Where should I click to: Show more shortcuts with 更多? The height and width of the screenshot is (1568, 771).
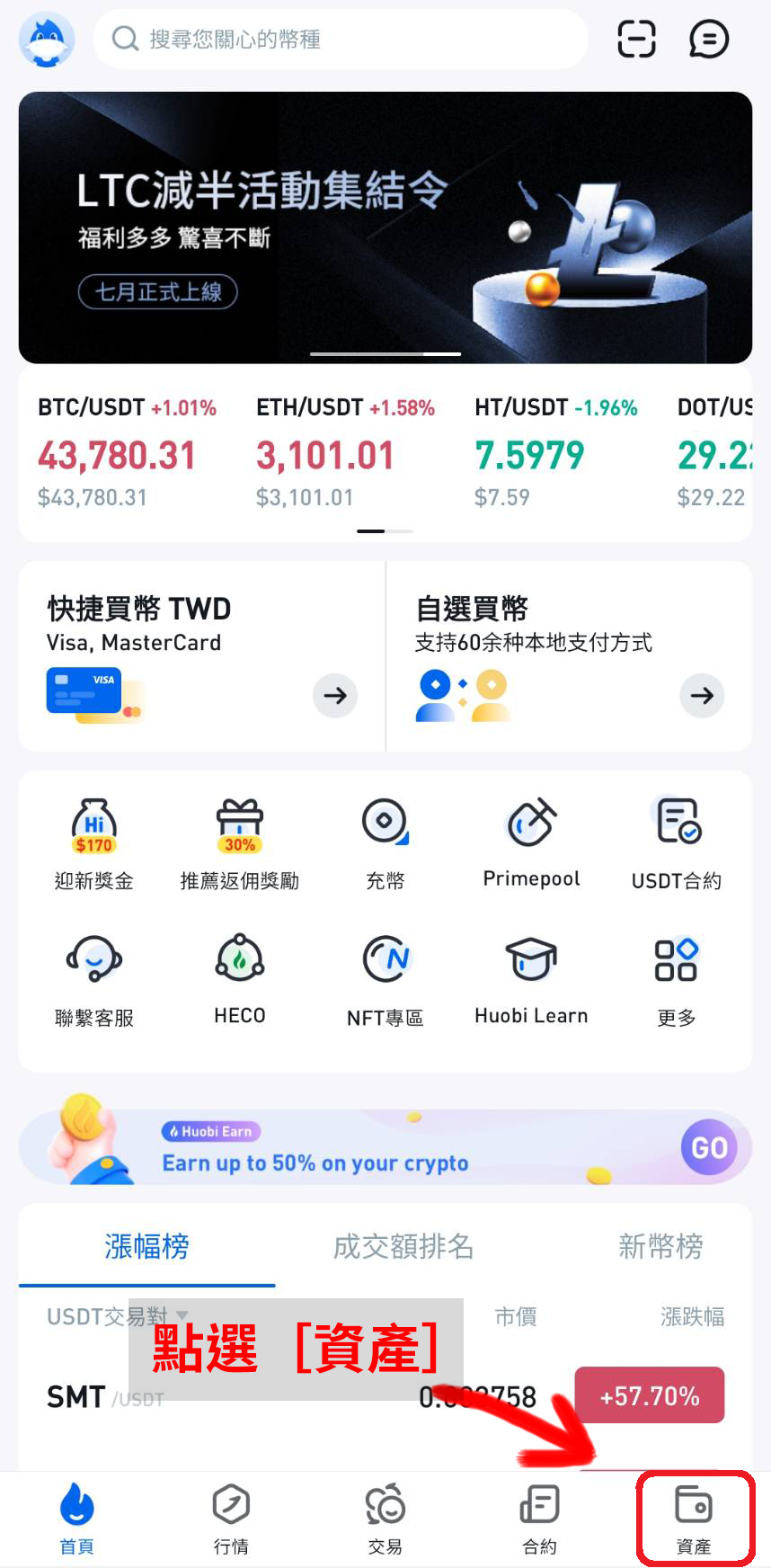tap(677, 980)
